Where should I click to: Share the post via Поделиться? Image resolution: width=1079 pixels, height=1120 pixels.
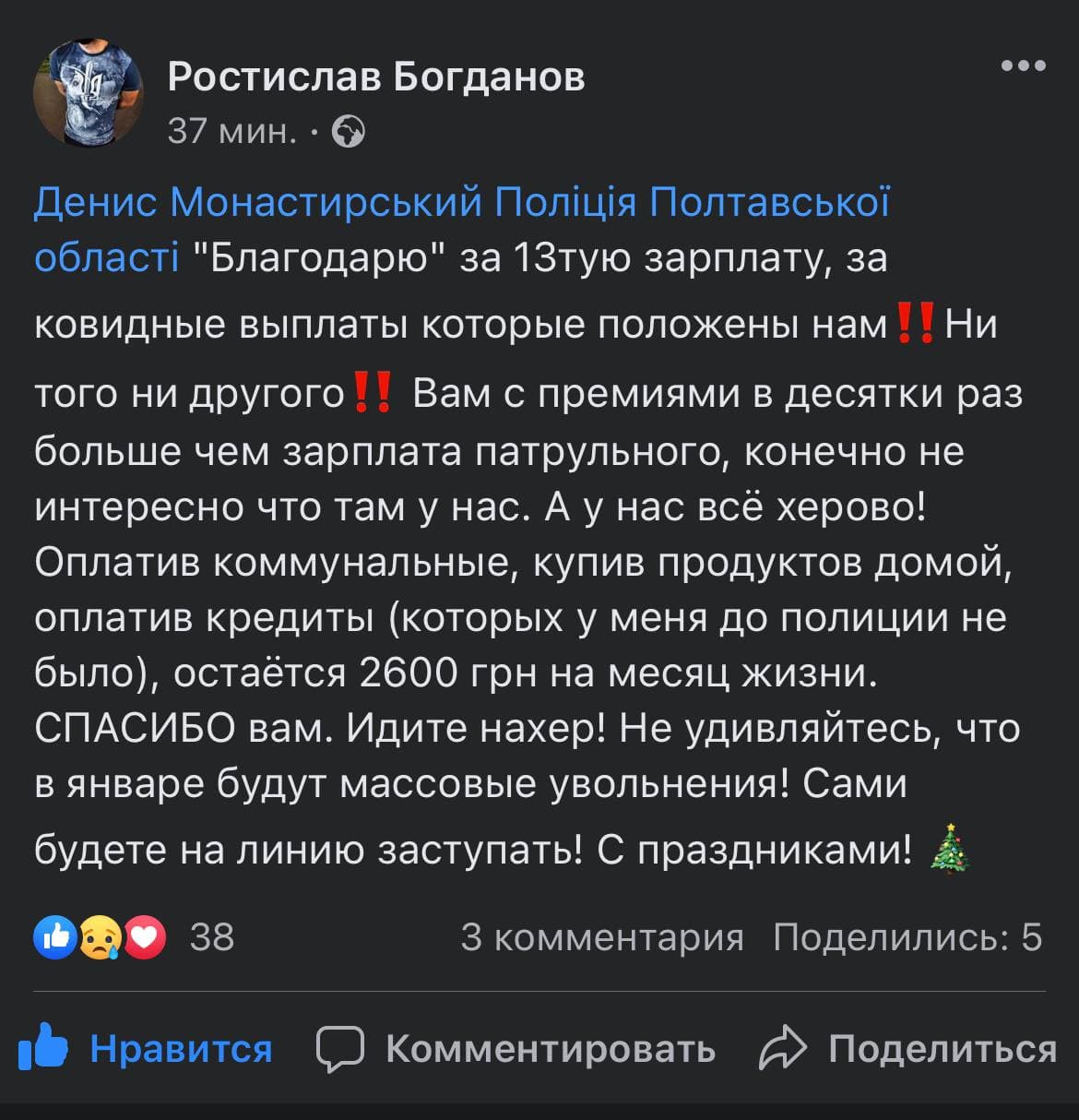click(908, 1049)
